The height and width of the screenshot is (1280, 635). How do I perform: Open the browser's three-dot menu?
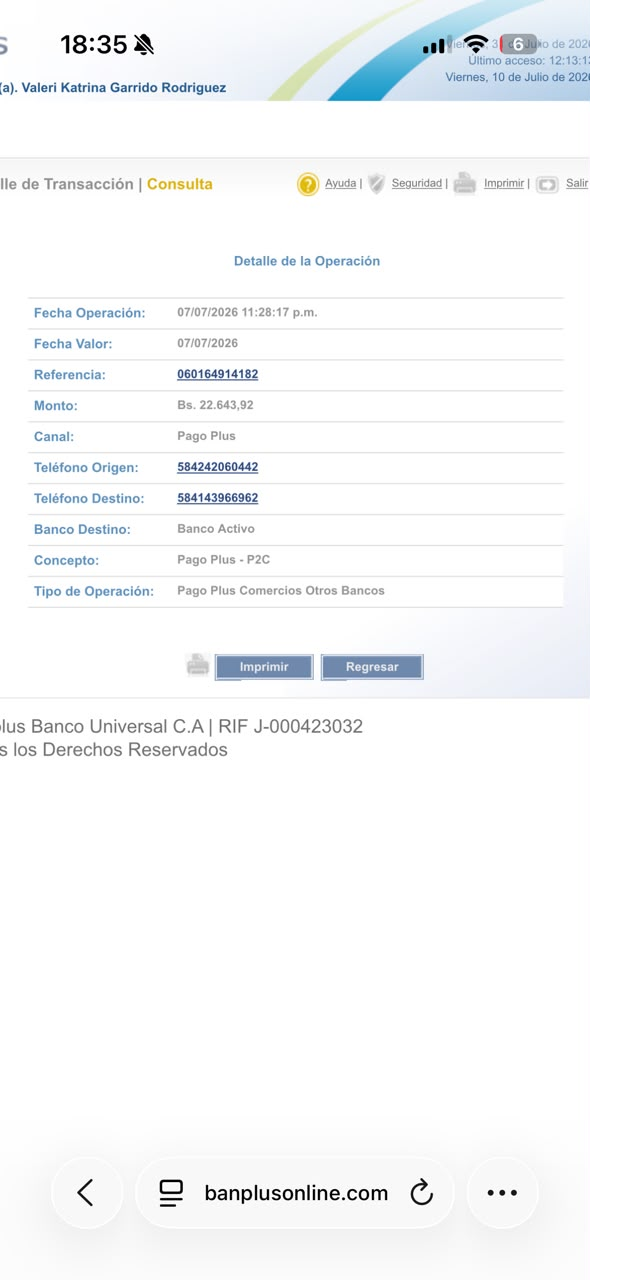click(502, 1192)
